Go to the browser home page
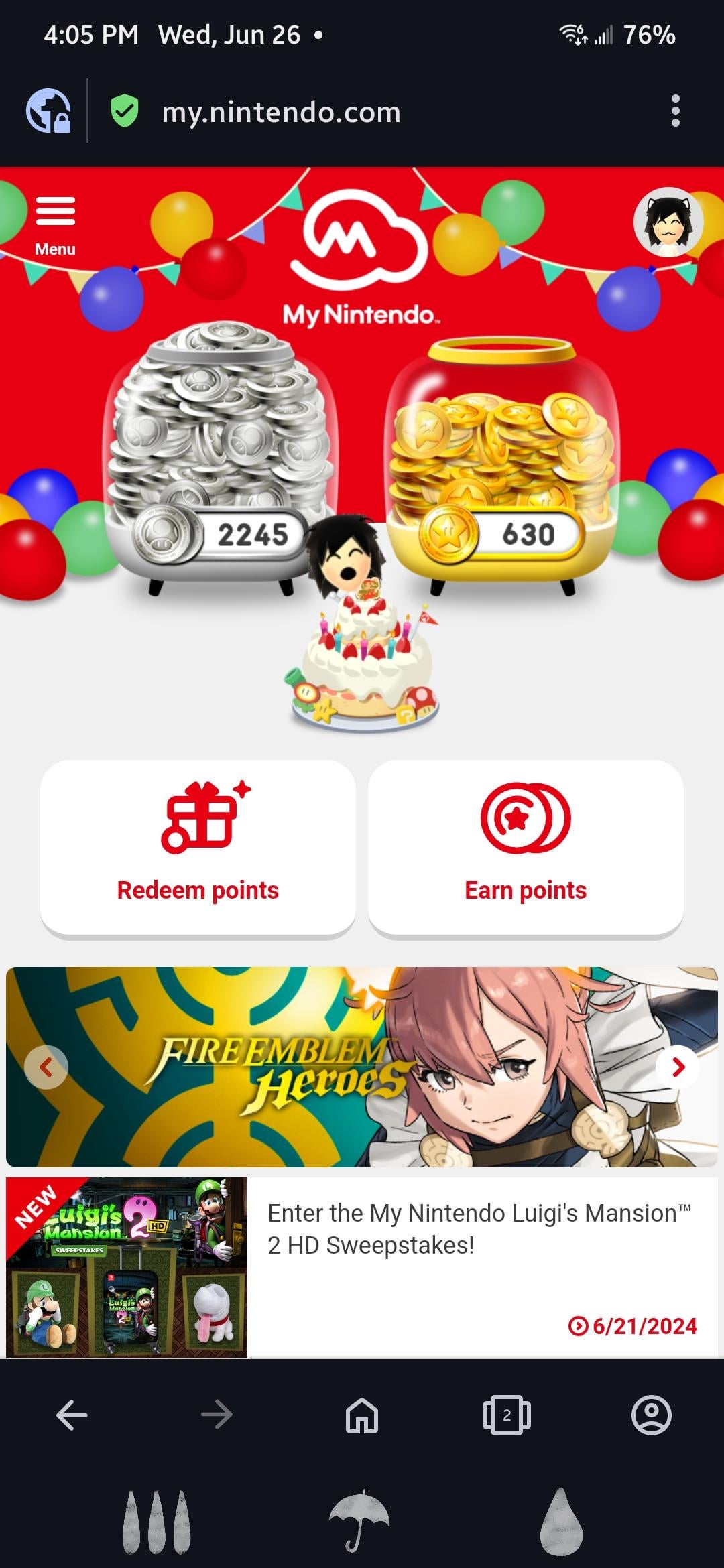Image resolution: width=724 pixels, height=1568 pixels. [x=362, y=1415]
